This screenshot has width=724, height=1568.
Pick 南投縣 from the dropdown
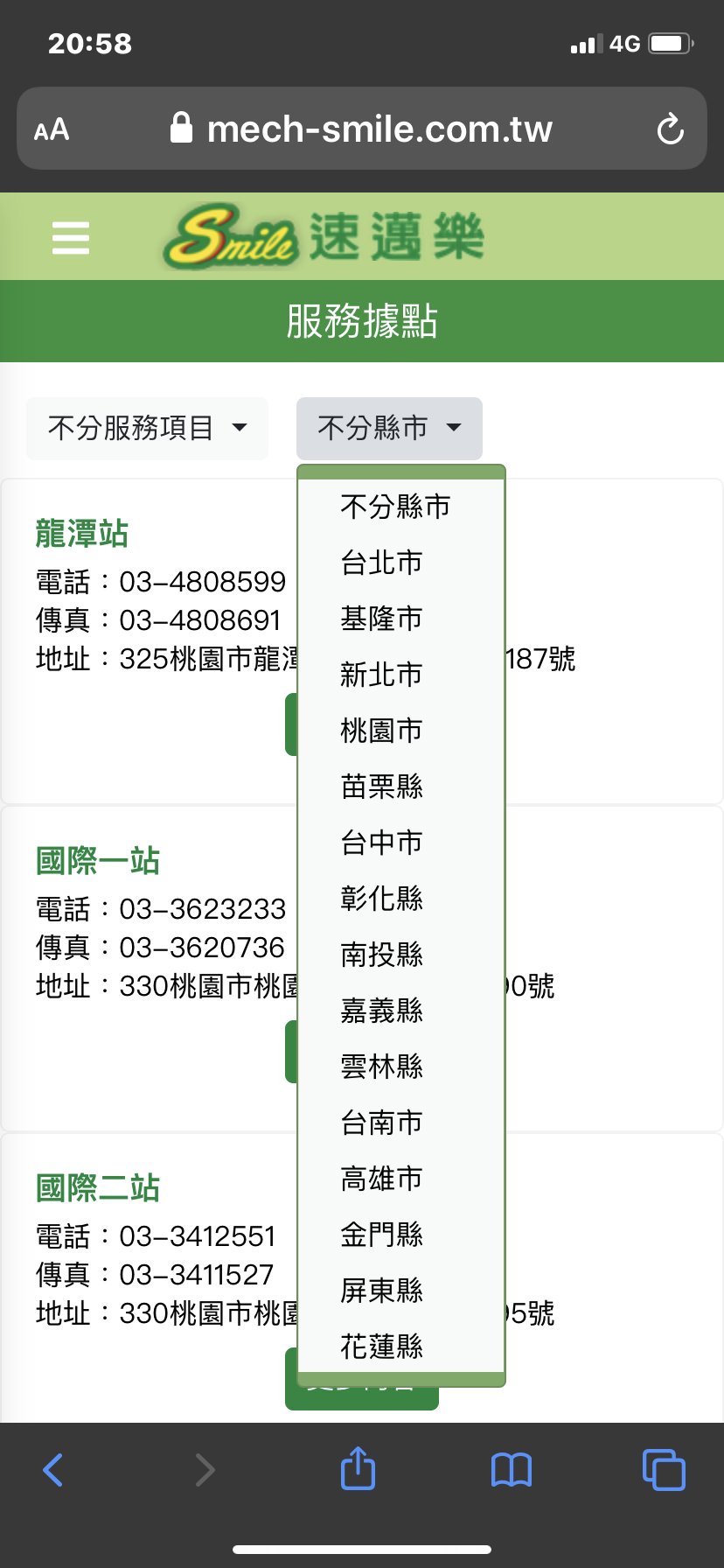point(401,955)
